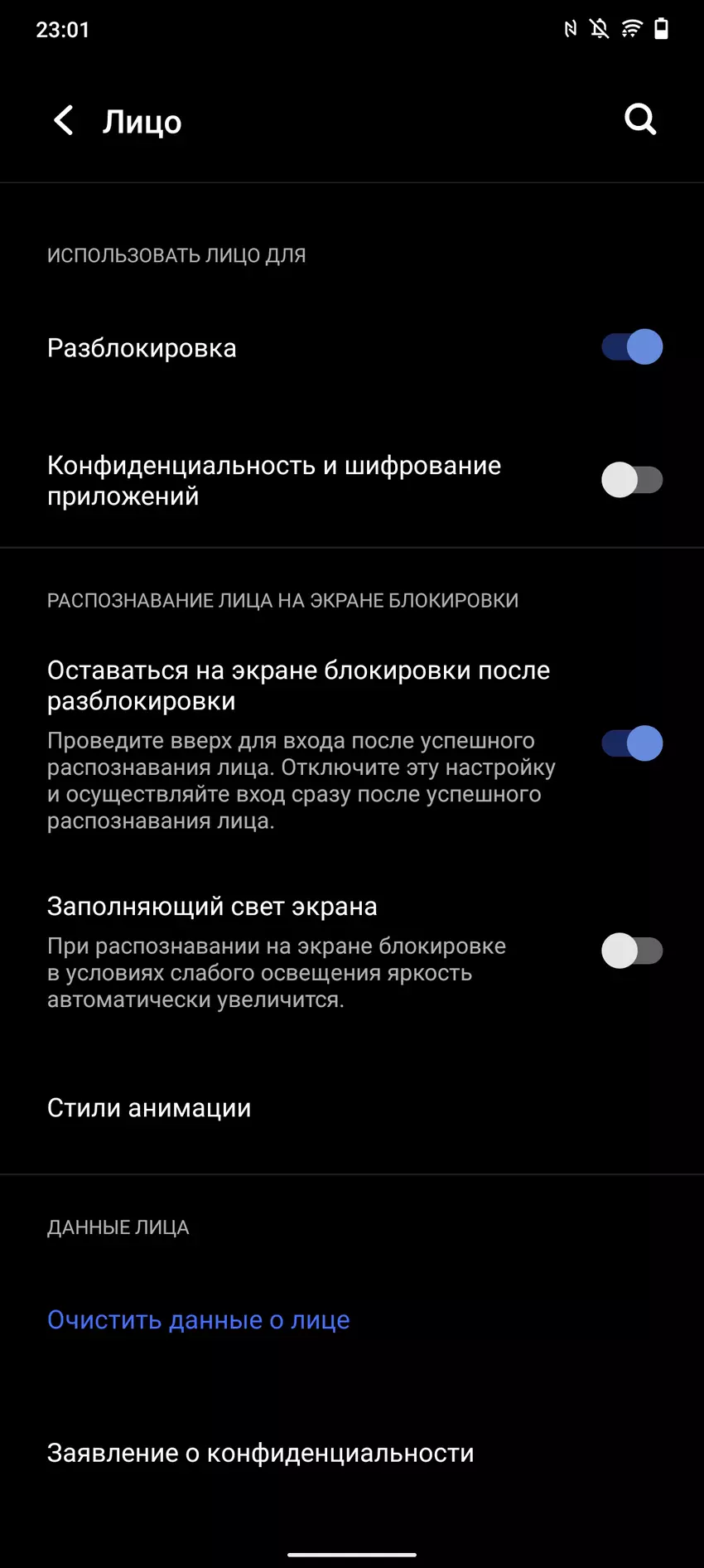This screenshot has width=704, height=1568.
Task: Enable Конфиденциальность и шифрование приложений
Action: click(x=631, y=480)
